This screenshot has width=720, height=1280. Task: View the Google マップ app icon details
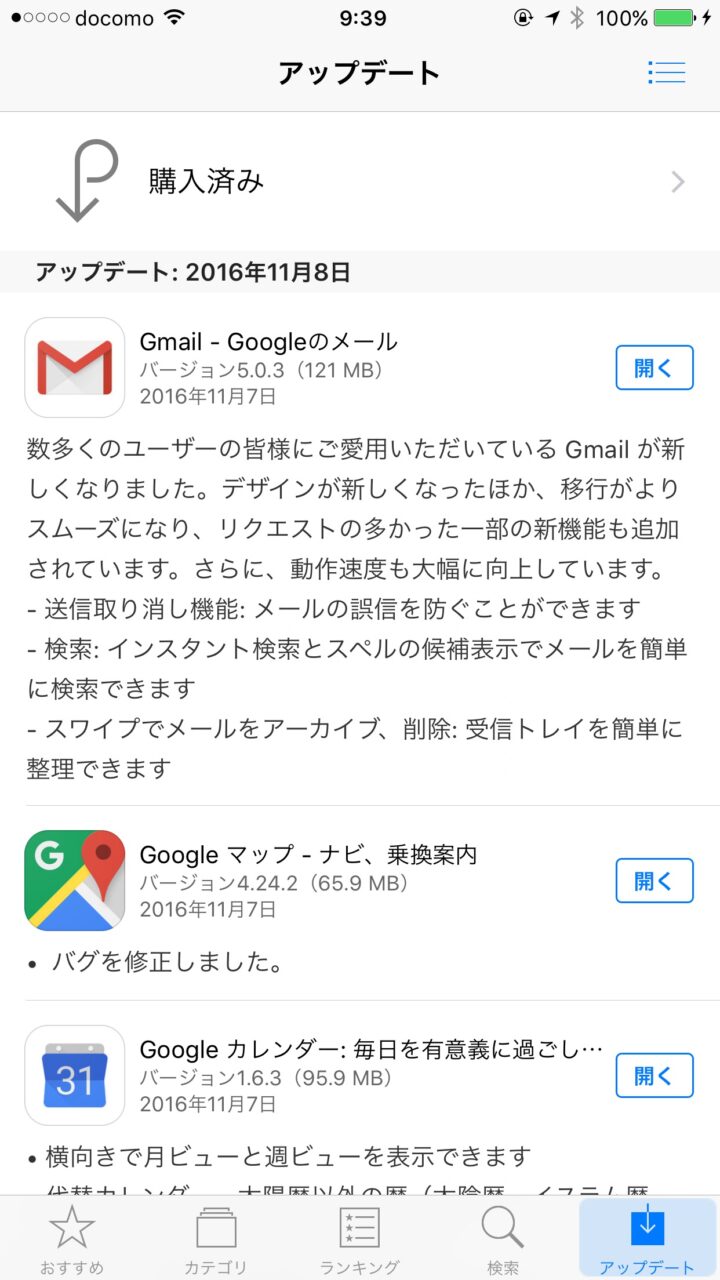(75, 880)
